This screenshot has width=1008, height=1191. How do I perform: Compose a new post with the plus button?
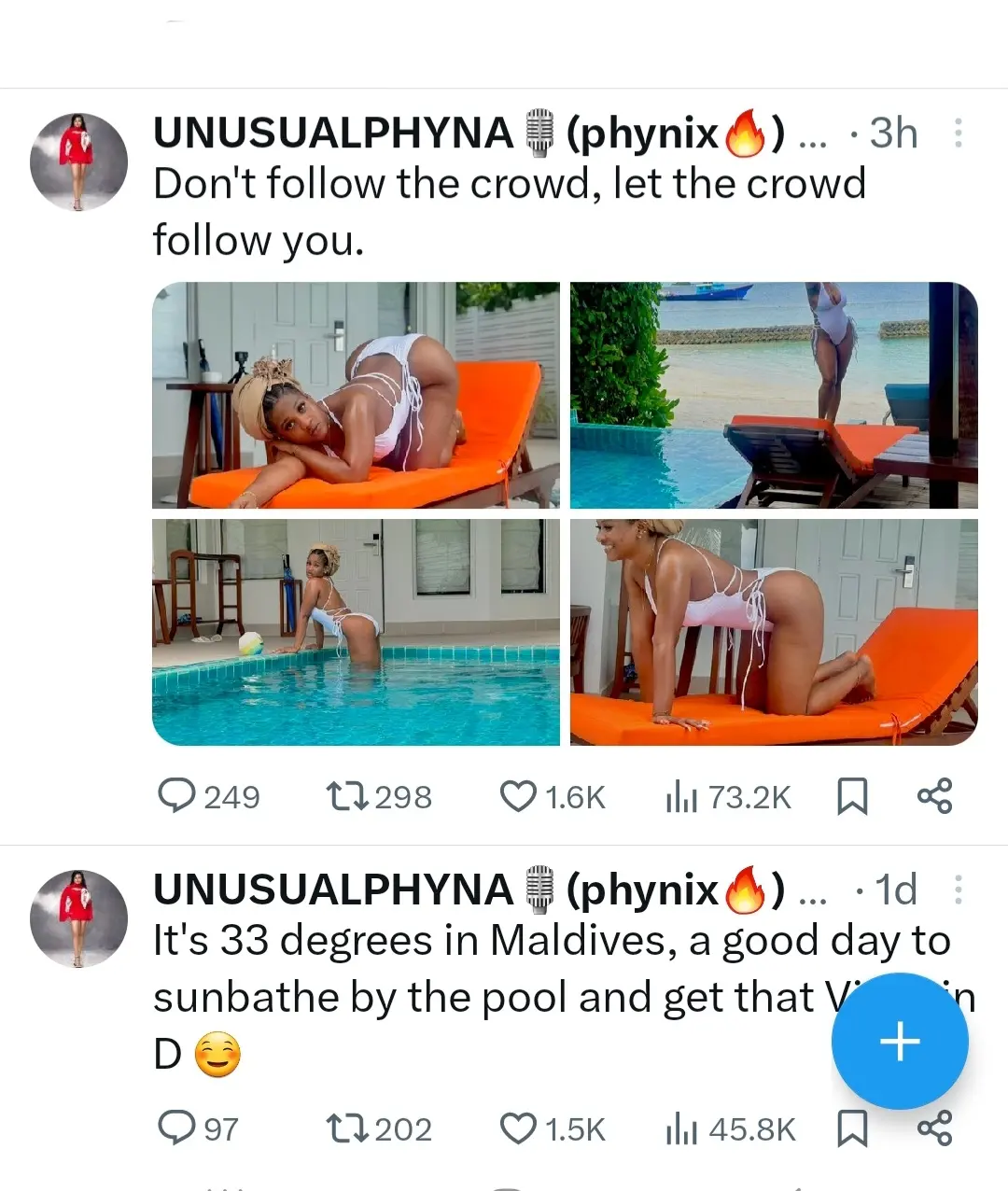tap(900, 1041)
